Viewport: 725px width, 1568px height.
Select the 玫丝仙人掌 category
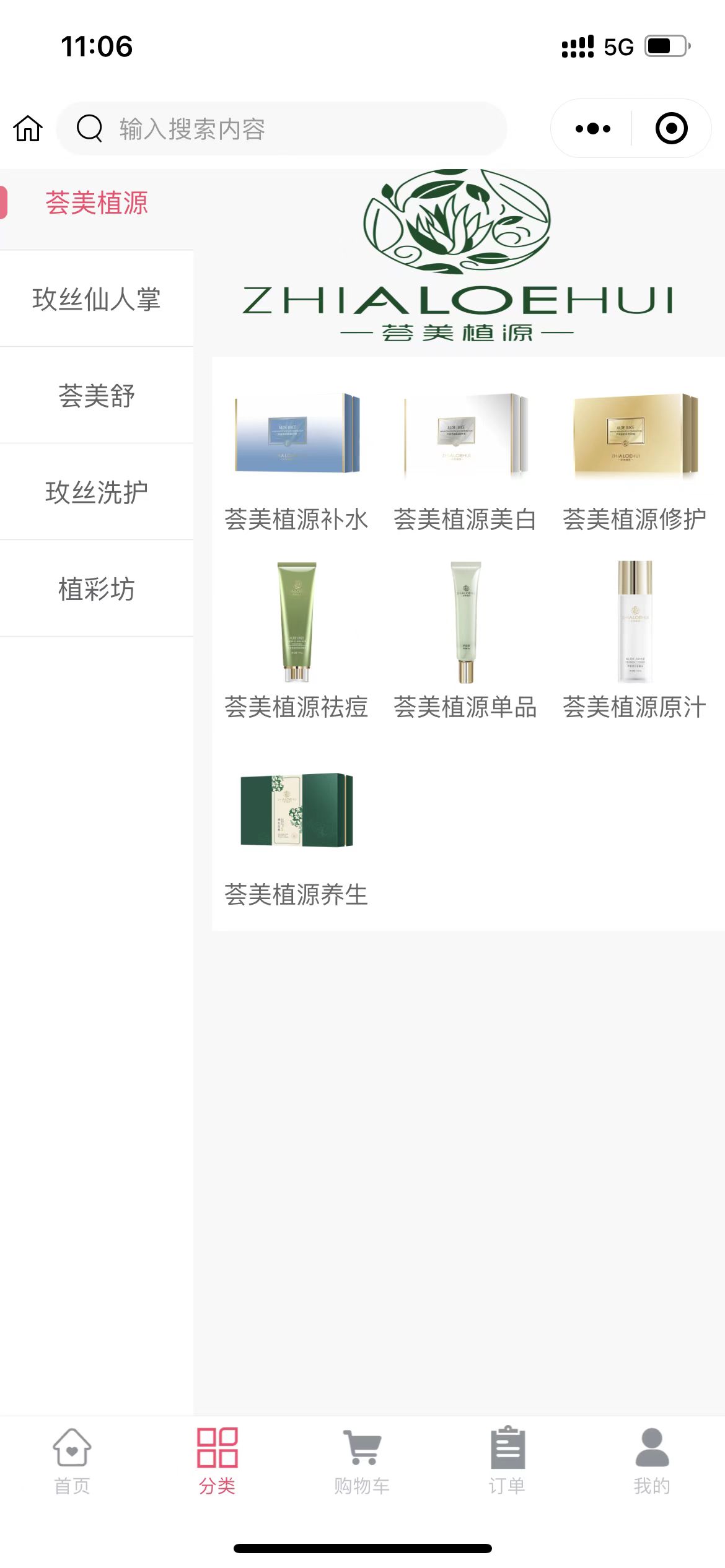point(97,299)
